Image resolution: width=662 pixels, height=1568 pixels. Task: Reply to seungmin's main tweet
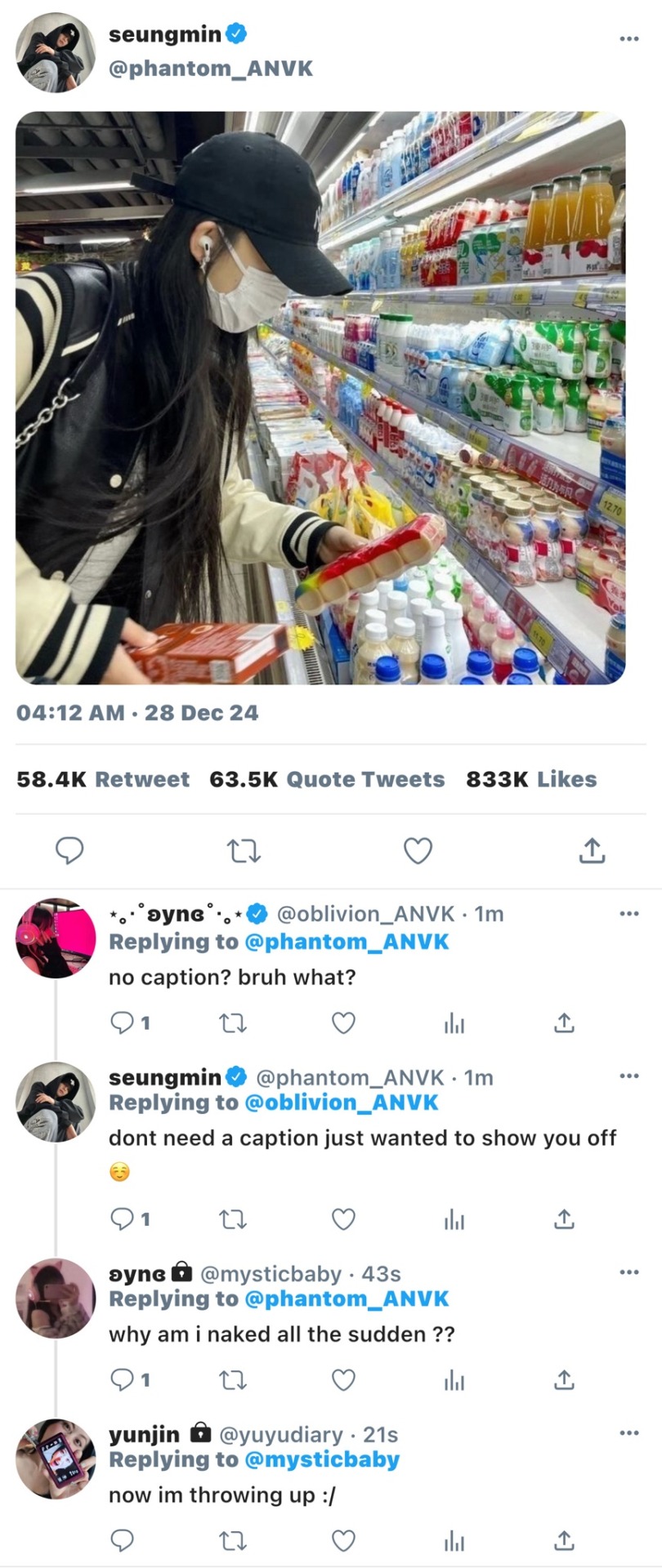click(69, 850)
